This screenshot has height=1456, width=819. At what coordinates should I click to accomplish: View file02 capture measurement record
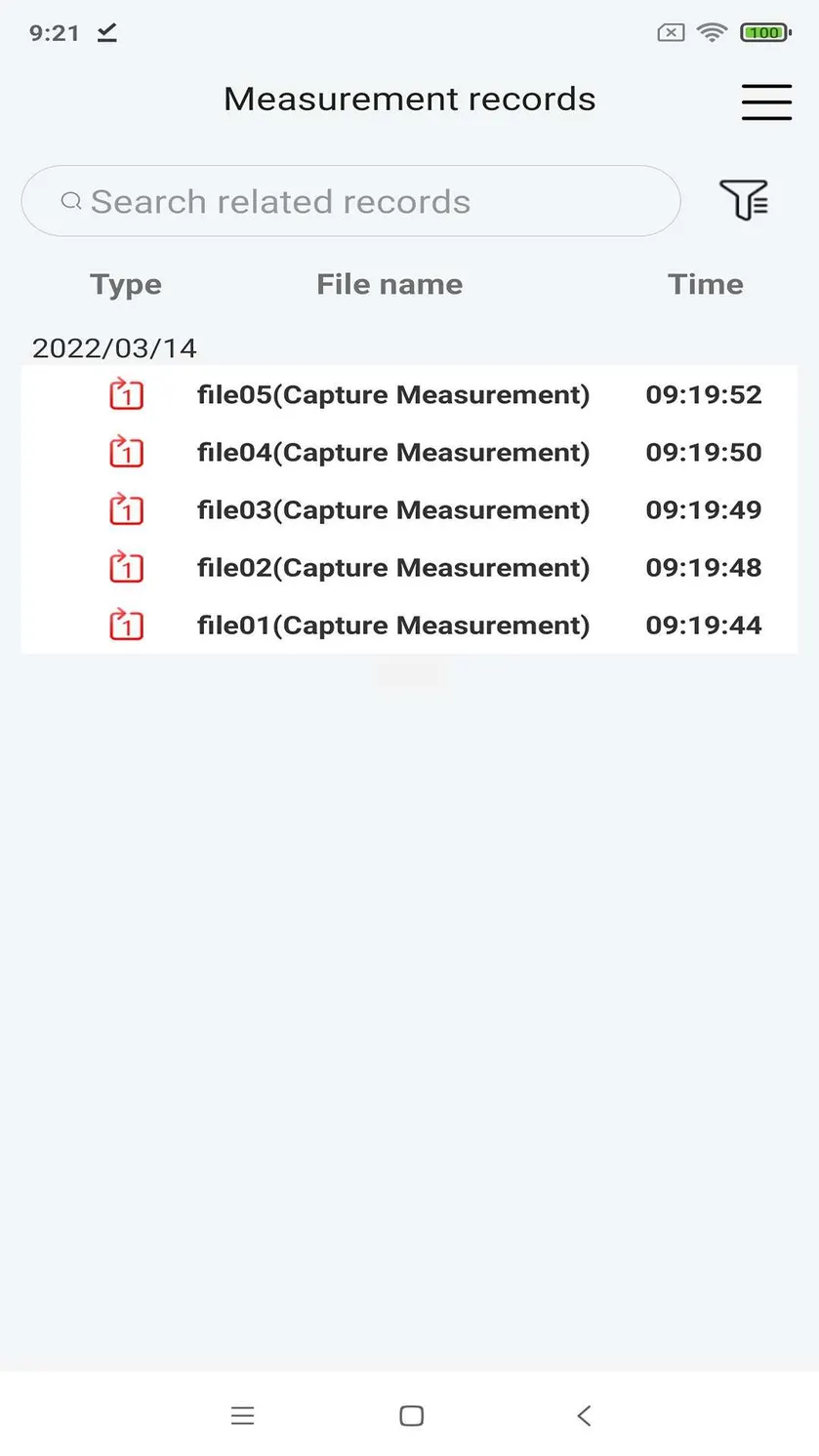point(409,567)
